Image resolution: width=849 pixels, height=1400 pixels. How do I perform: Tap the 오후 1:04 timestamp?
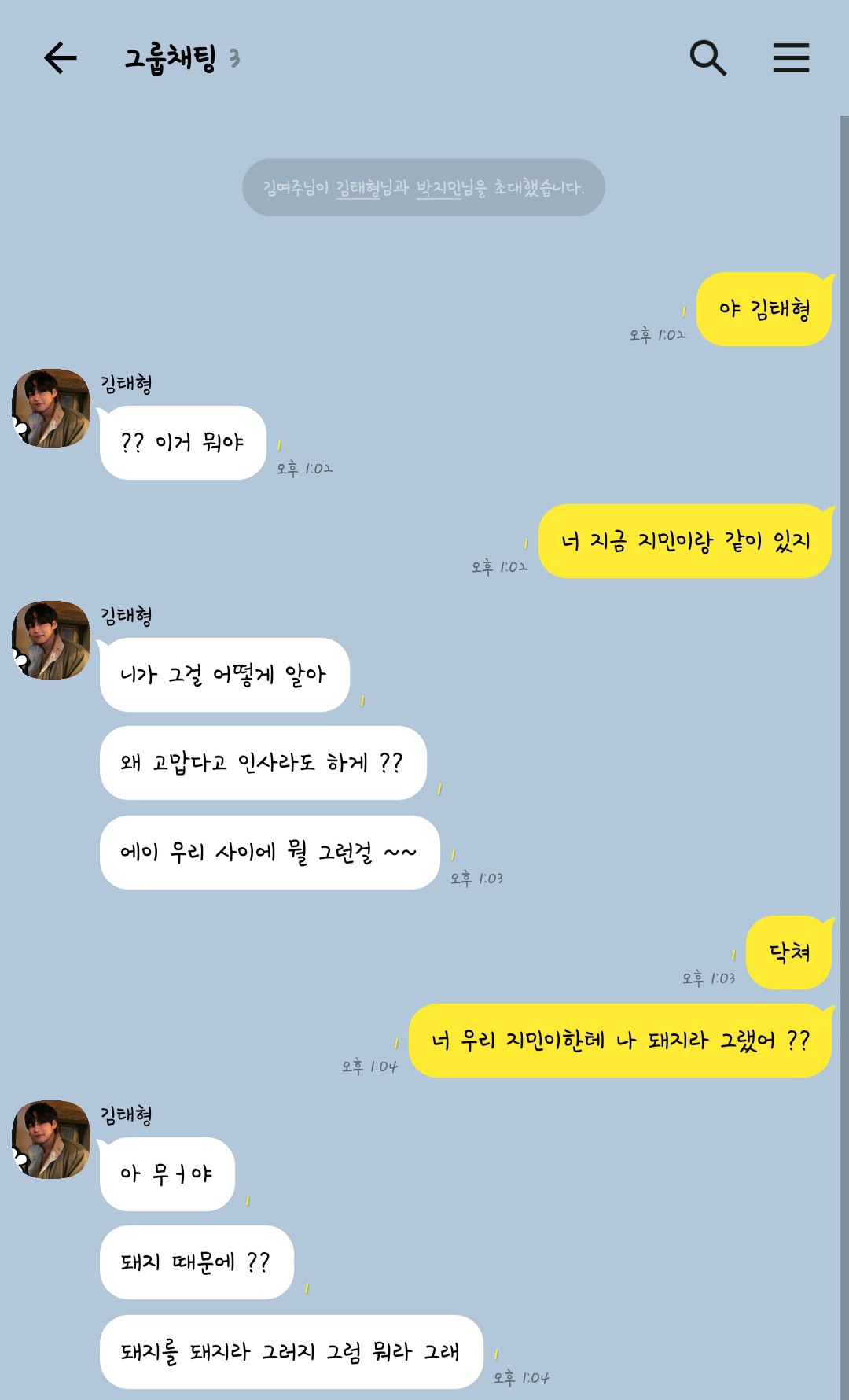coord(369,1067)
